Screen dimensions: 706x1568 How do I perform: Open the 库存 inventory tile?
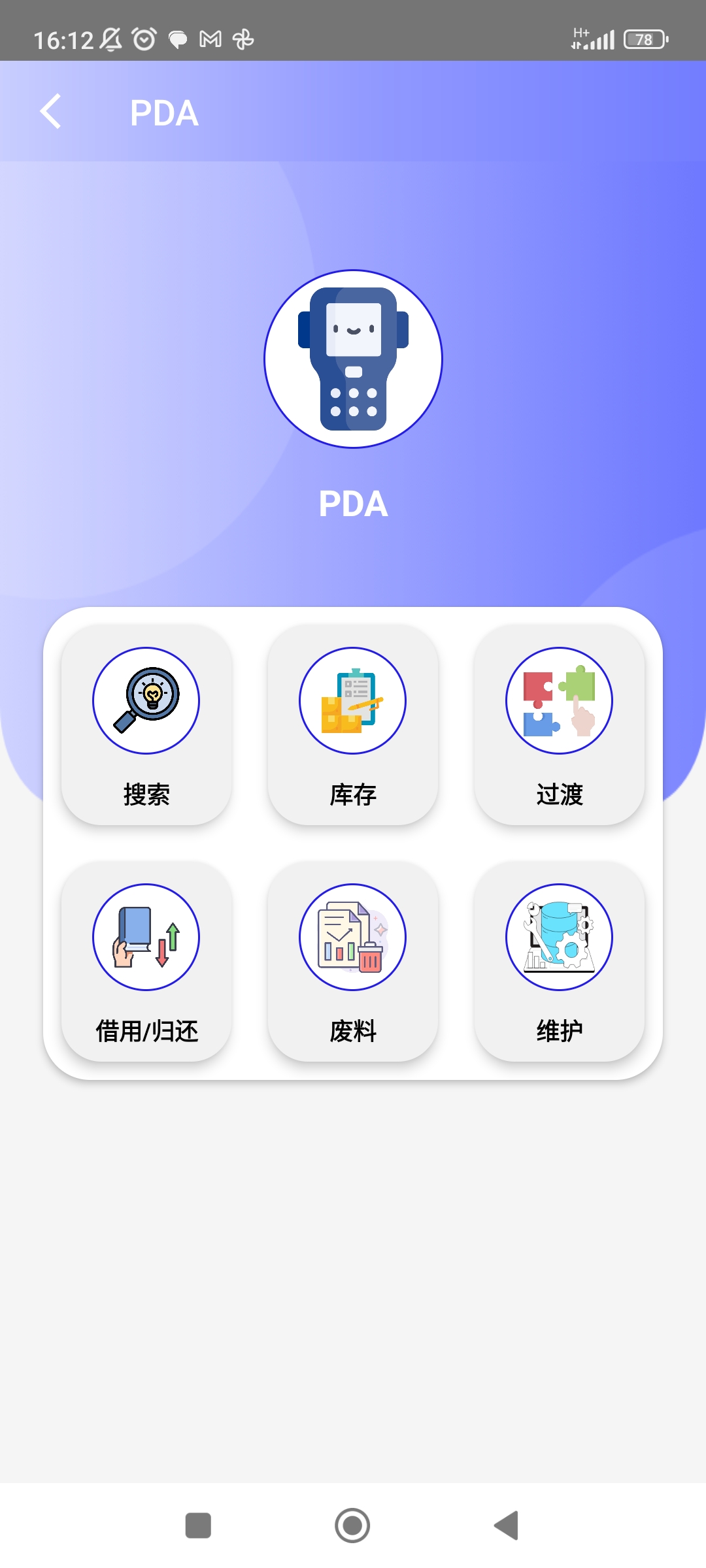click(353, 725)
